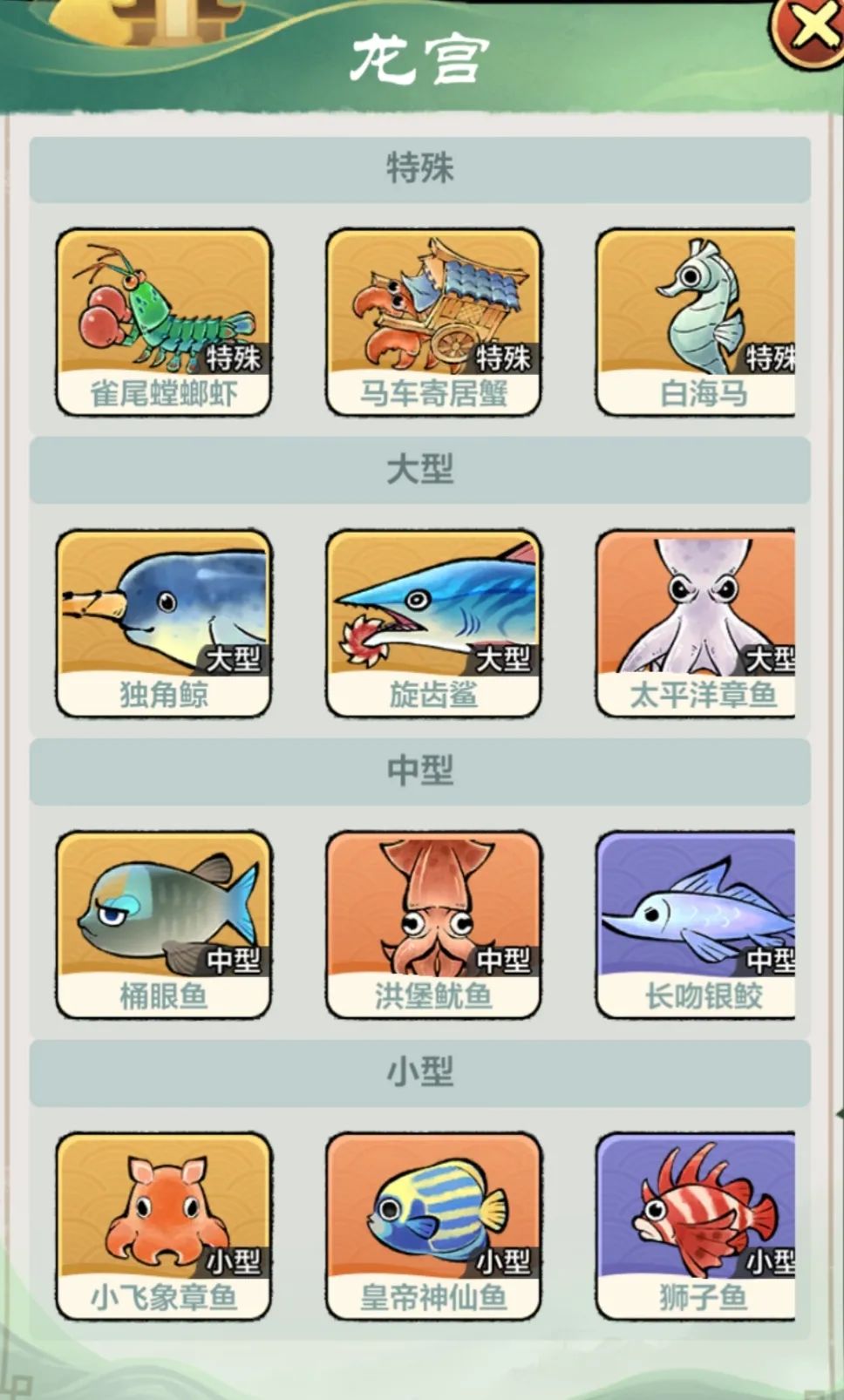Select the 马车寄居蟹 card
The height and width of the screenshot is (1400, 844).
click(433, 323)
